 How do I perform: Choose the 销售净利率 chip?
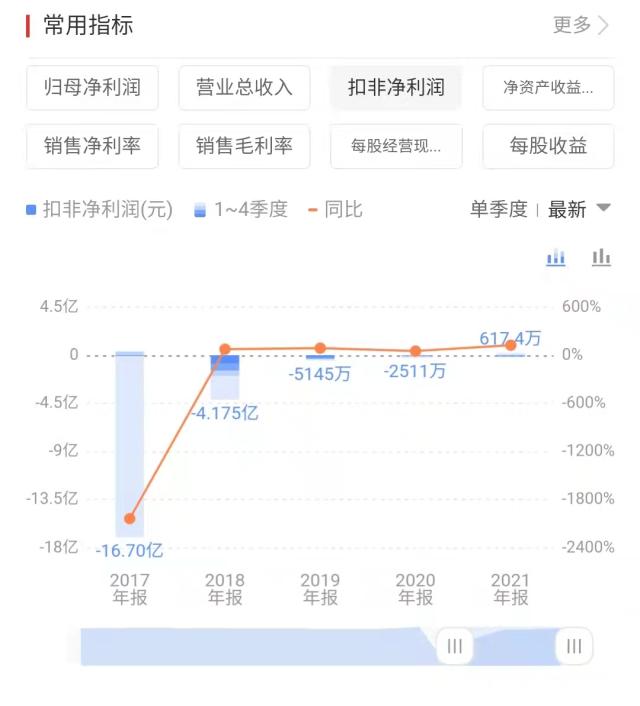[x=92, y=146]
